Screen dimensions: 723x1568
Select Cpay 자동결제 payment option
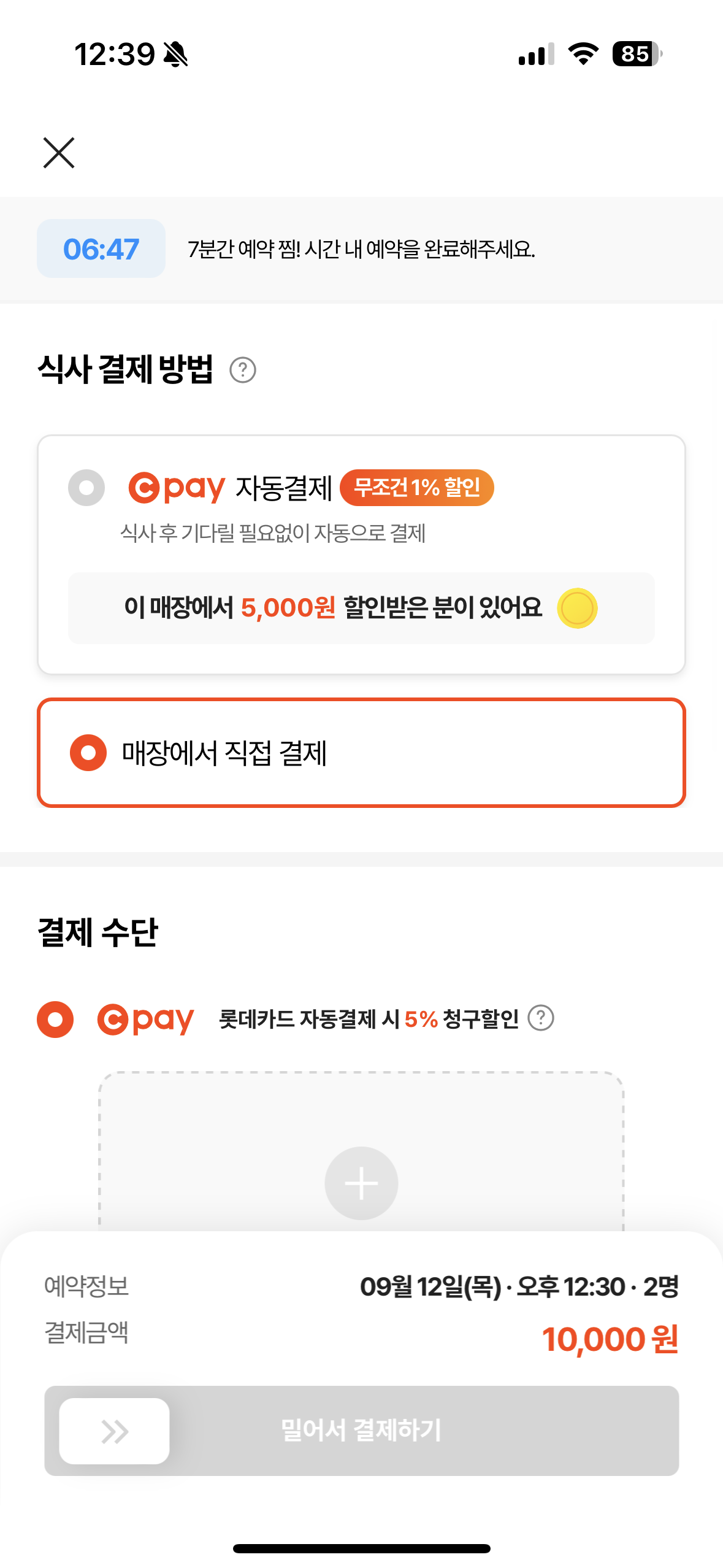(x=86, y=488)
